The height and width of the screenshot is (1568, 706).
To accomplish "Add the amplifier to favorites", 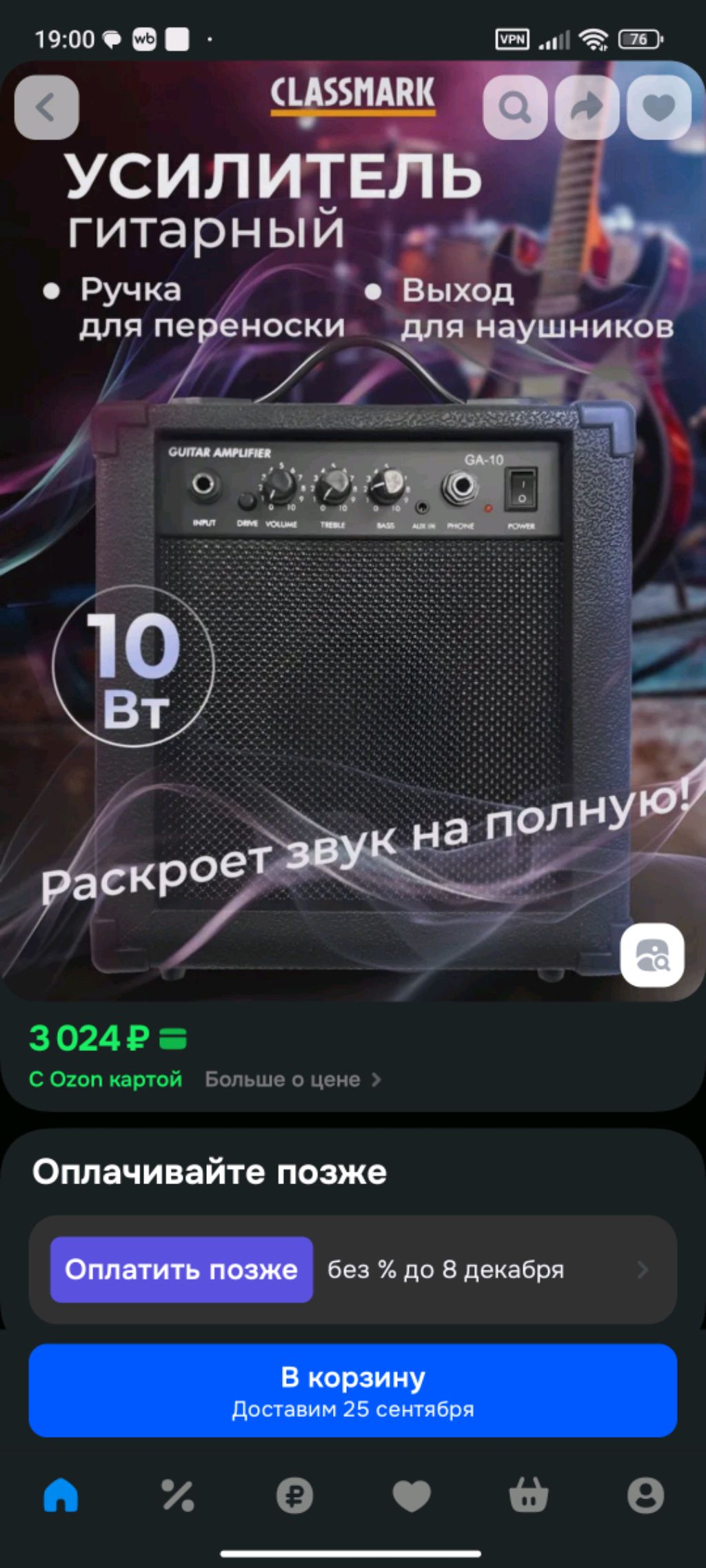I will pos(658,108).
